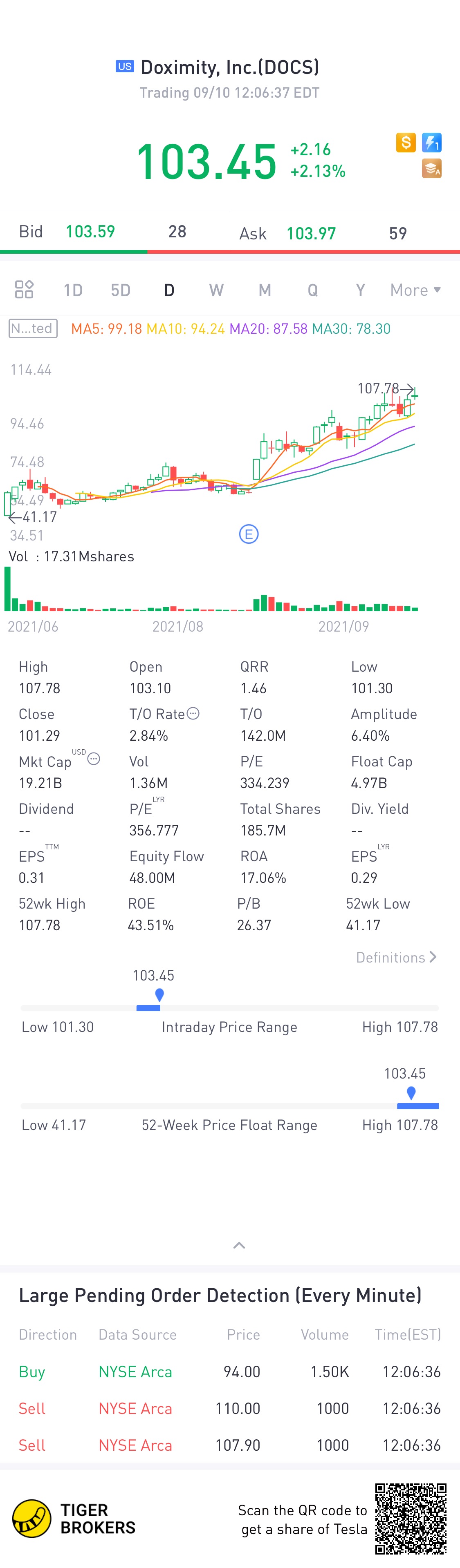Open the Definitions link
The width and height of the screenshot is (460, 1568).
pyautogui.click(x=396, y=958)
